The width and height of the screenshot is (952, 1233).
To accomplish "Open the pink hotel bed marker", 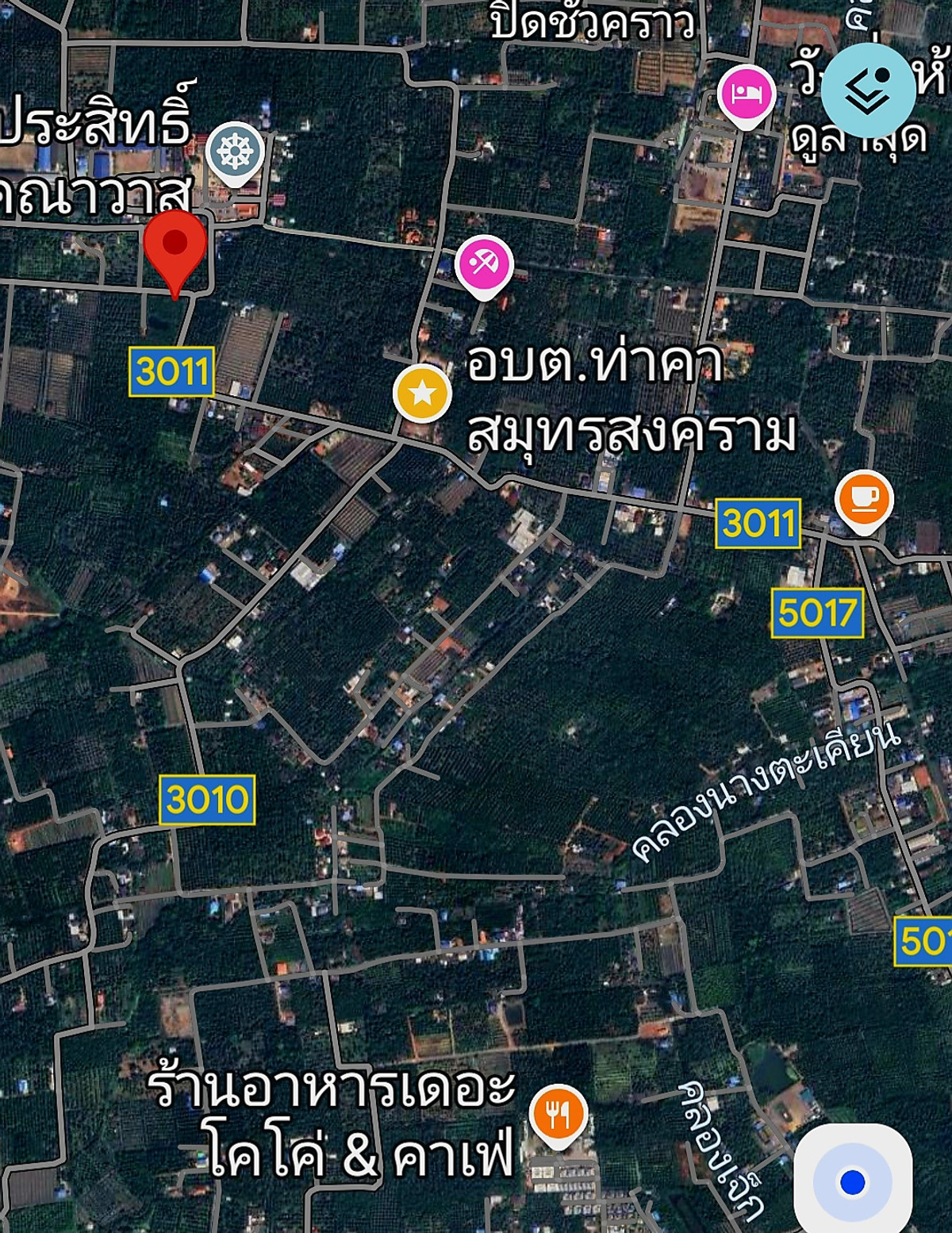I will [x=746, y=94].
